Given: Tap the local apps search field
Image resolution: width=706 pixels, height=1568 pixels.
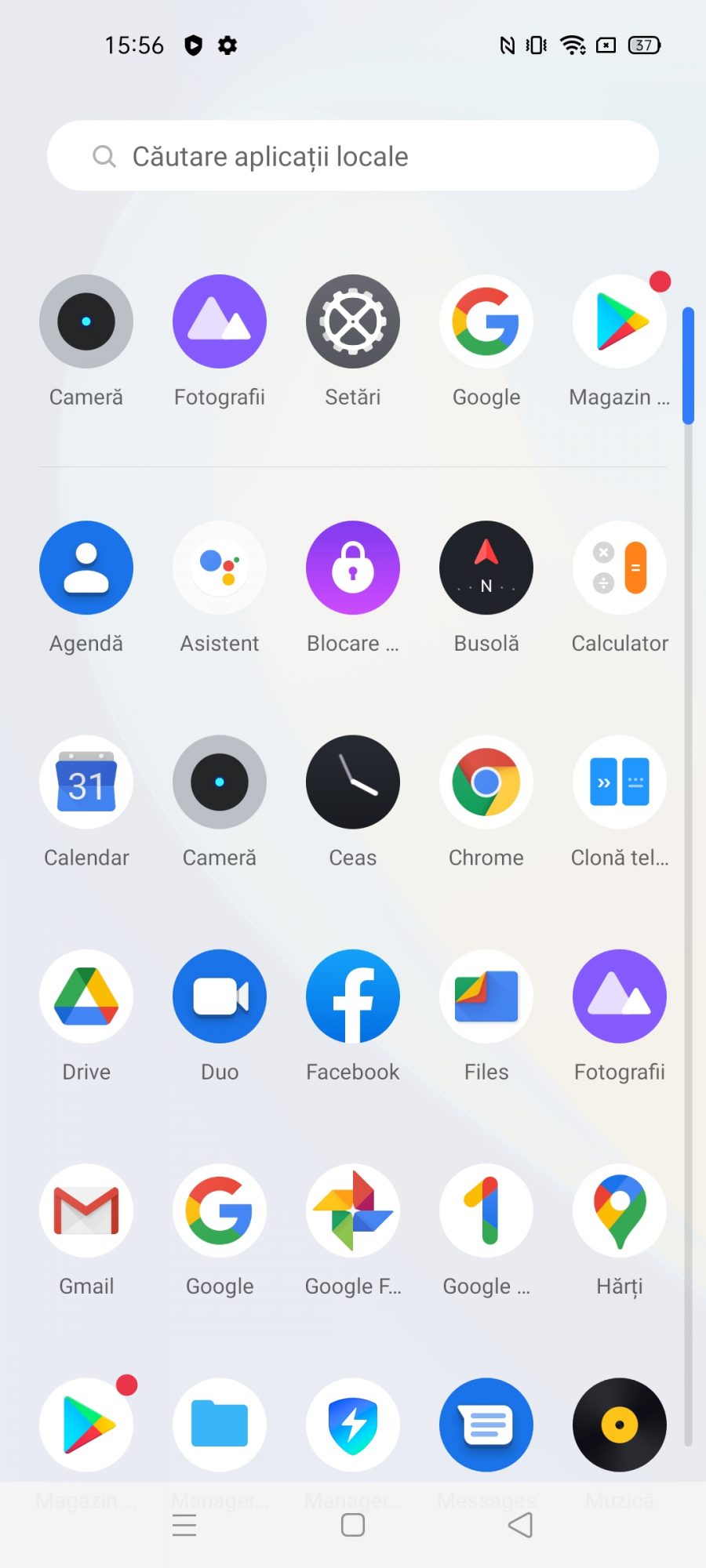Looking at the screenshot, I should pos(353,156).
